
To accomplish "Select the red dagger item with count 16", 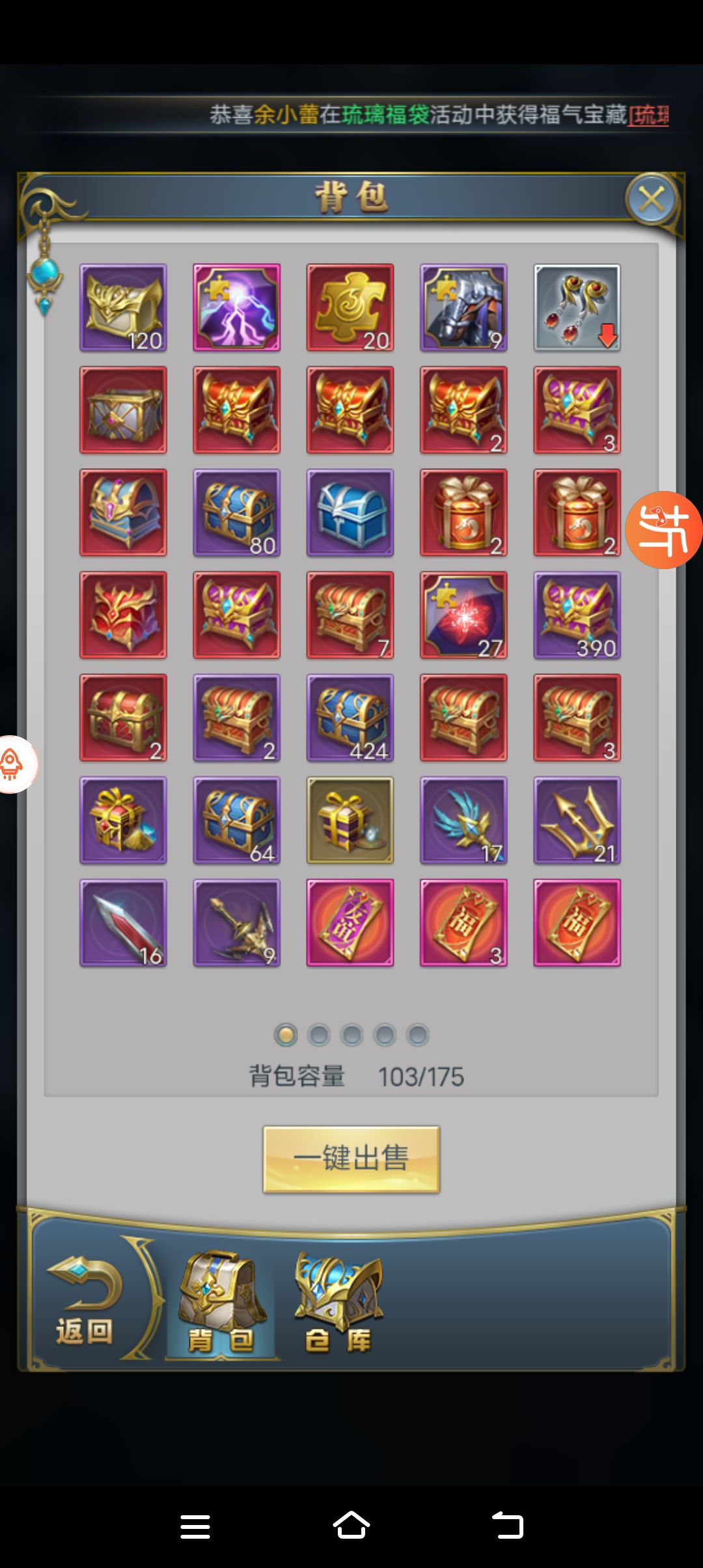I will pyautogui.click(x=123, y=923).
